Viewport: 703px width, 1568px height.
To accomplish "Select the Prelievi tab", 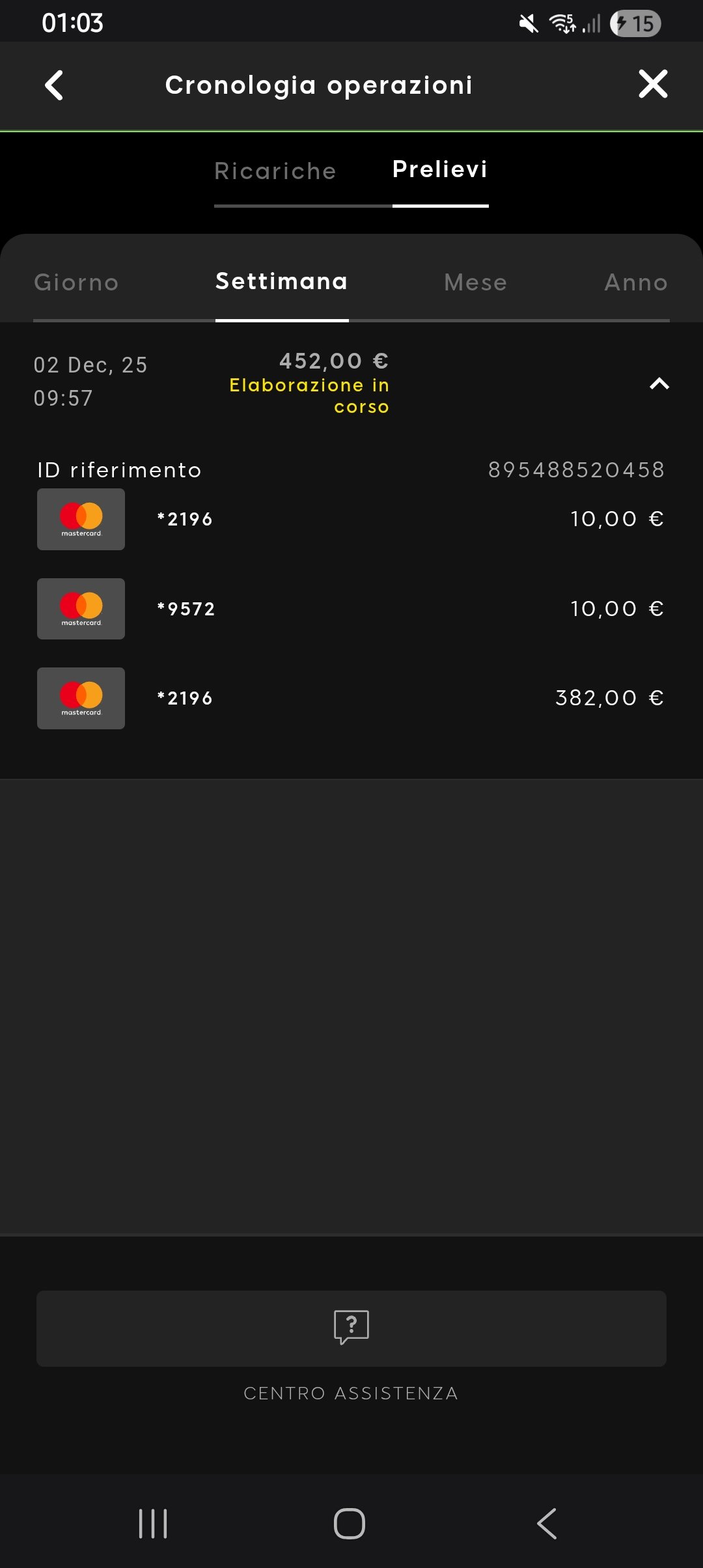I will tap(440, 170).
